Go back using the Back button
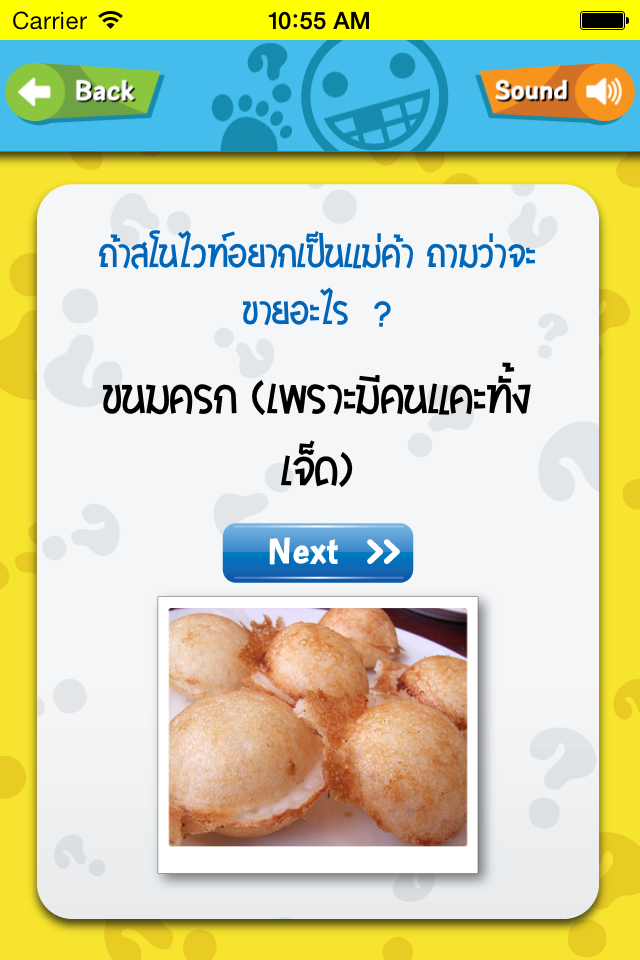 coord(84,92)
